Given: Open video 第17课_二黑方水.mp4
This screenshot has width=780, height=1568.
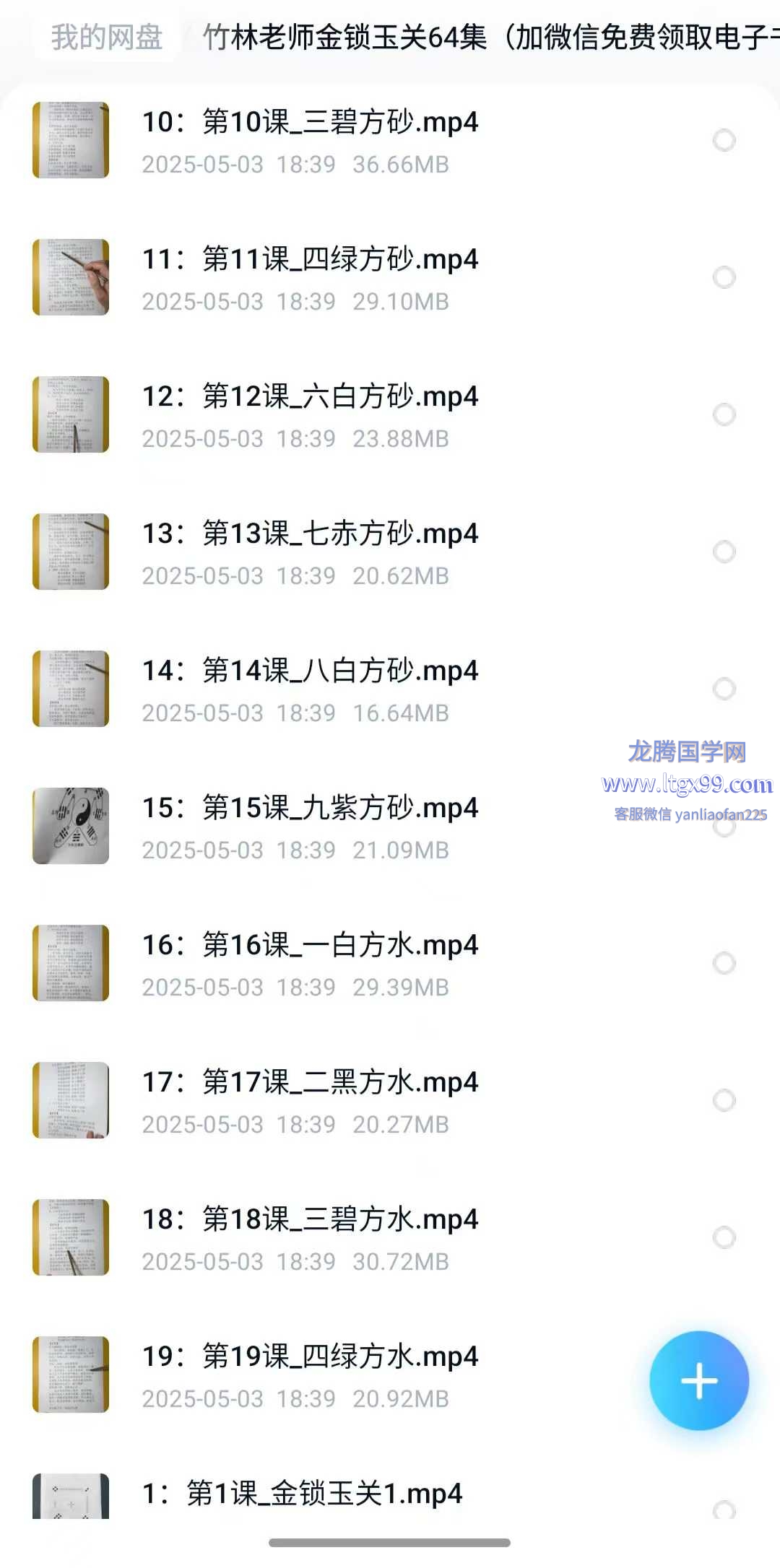Looking at the screenshot, I should click(311, 1083).
